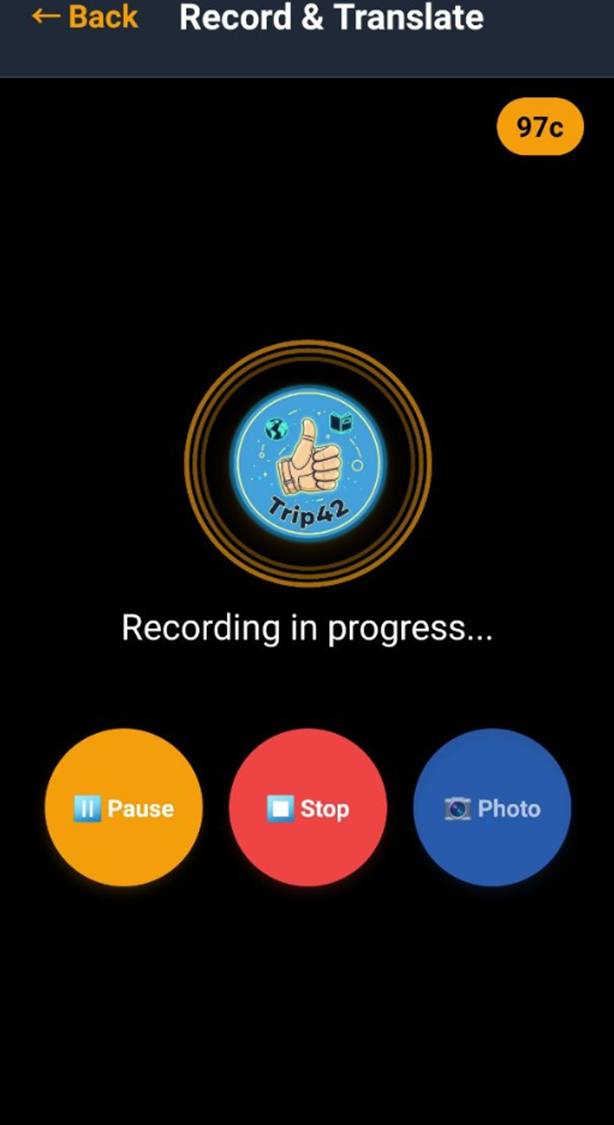The image size is (614, 1125).
Task: Take a photo with the Photo button
Action: pyautogui.click(x=492, y=808)
